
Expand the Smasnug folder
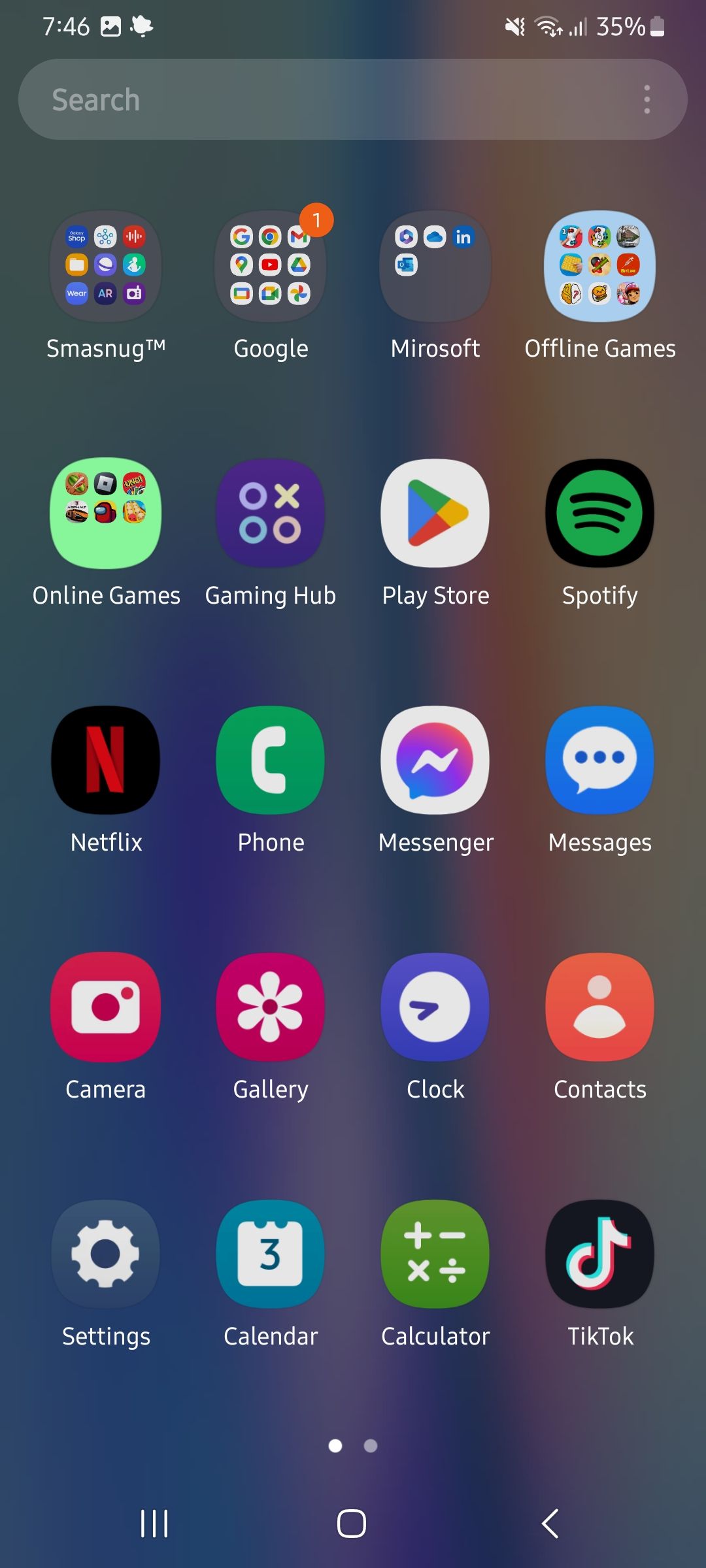click(105, 265)
